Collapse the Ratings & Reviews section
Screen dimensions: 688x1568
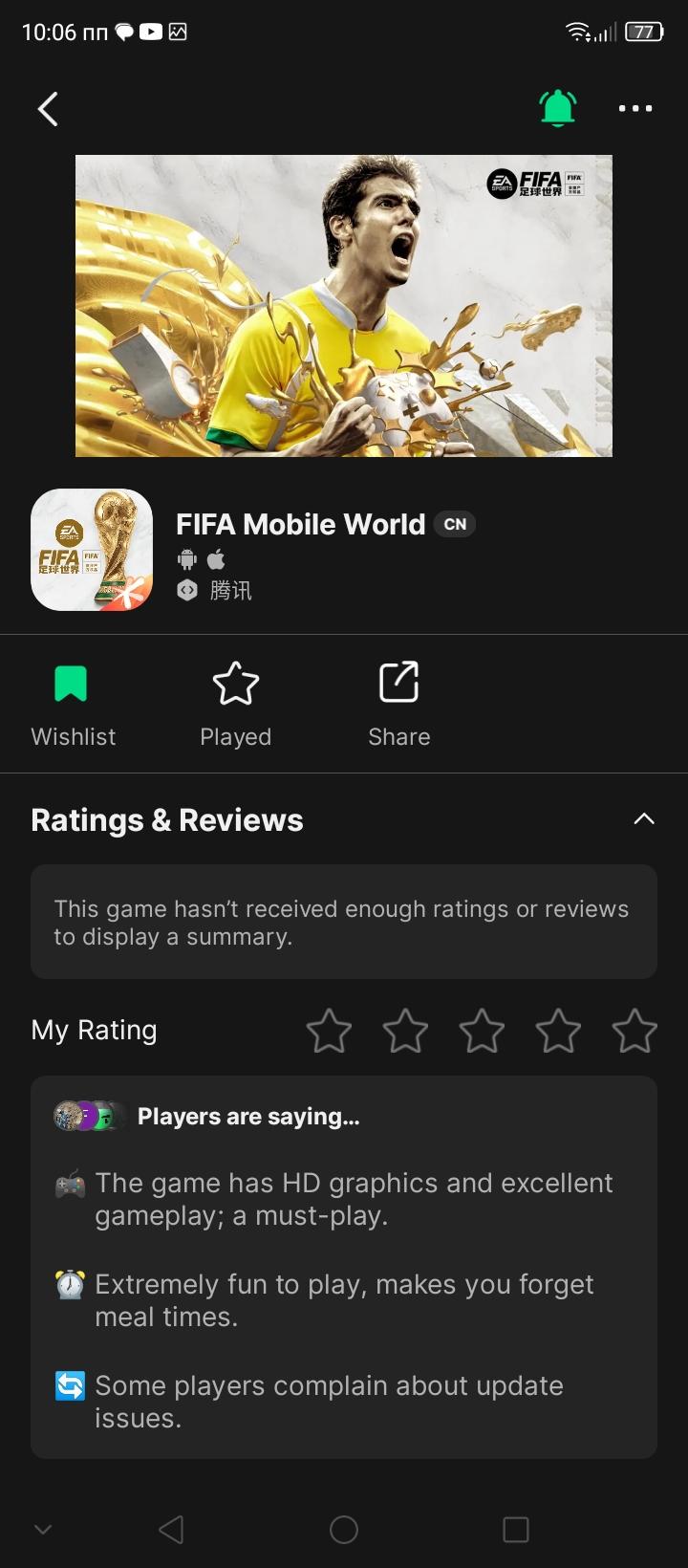(x=644, y=819)
